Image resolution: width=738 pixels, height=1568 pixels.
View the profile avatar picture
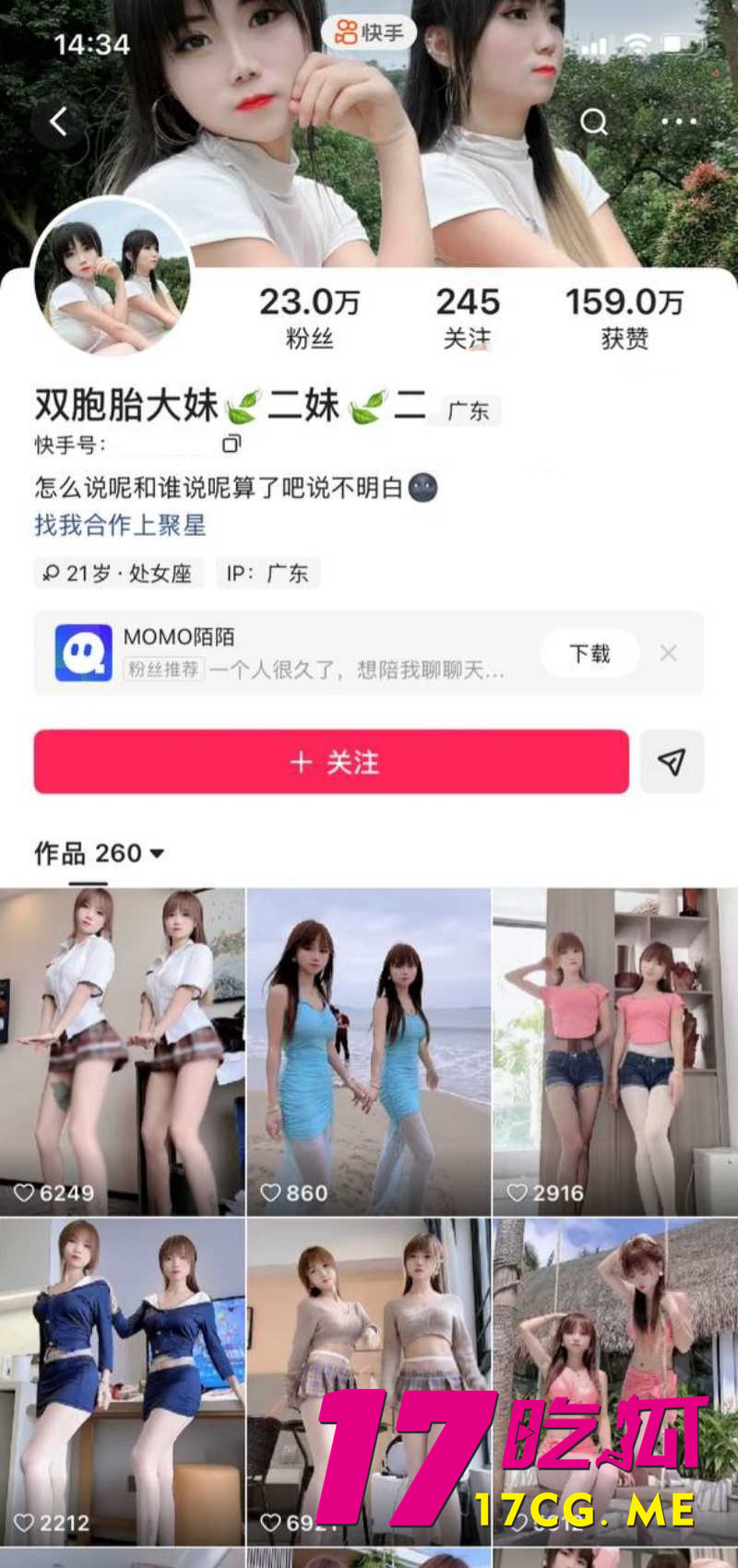click(x=113, y=278)
